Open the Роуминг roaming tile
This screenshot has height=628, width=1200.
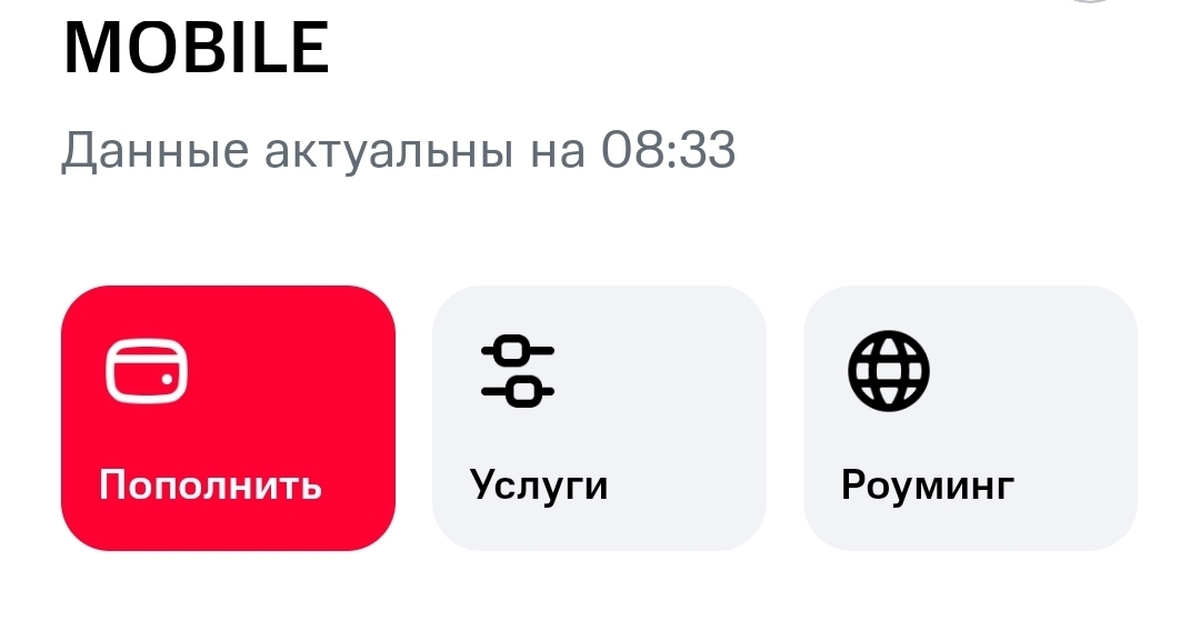pyautogui.click(x=970, y=418)
